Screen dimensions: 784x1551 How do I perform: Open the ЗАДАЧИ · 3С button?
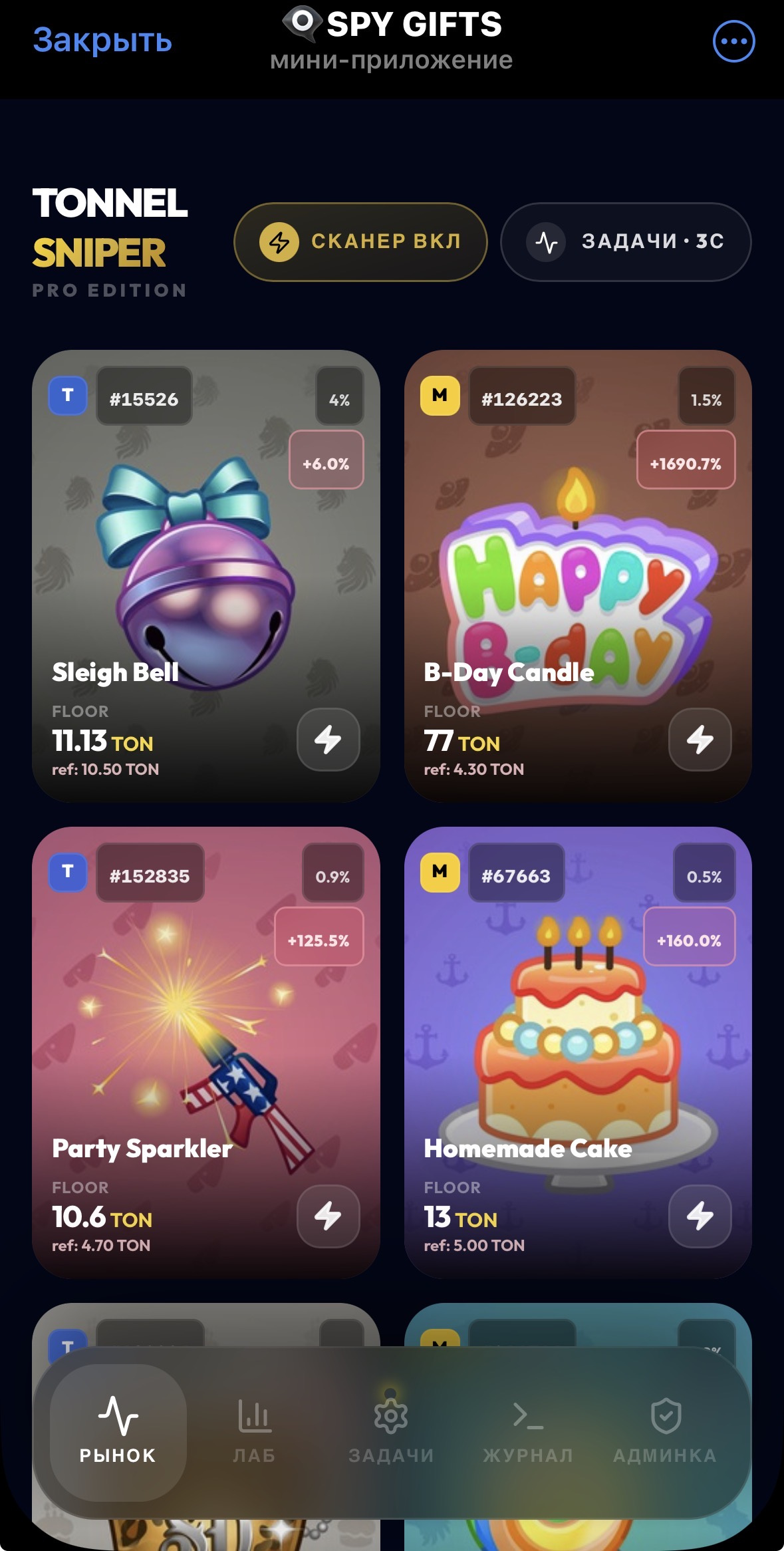[625, 241]
